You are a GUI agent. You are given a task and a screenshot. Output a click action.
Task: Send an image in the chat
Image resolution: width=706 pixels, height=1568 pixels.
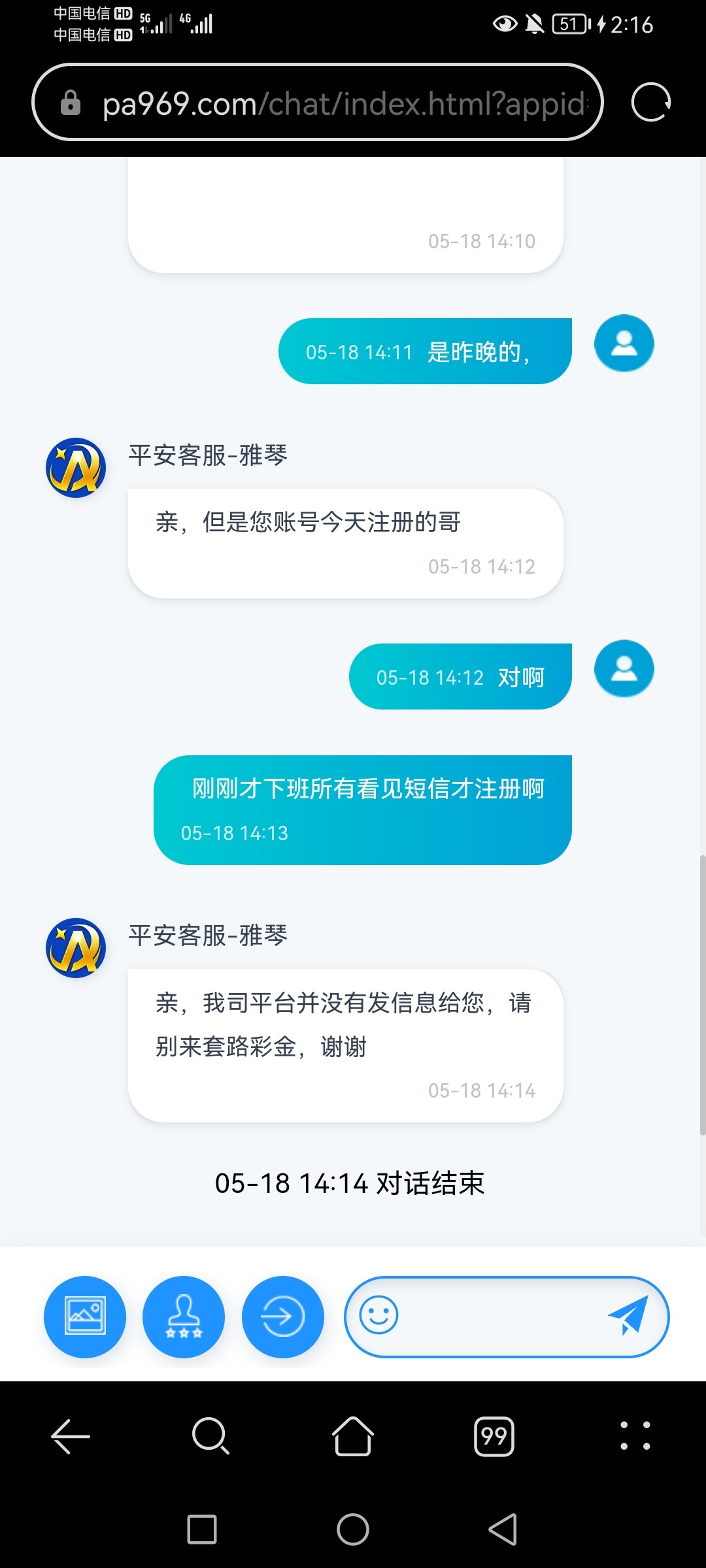coord(85,1316)
